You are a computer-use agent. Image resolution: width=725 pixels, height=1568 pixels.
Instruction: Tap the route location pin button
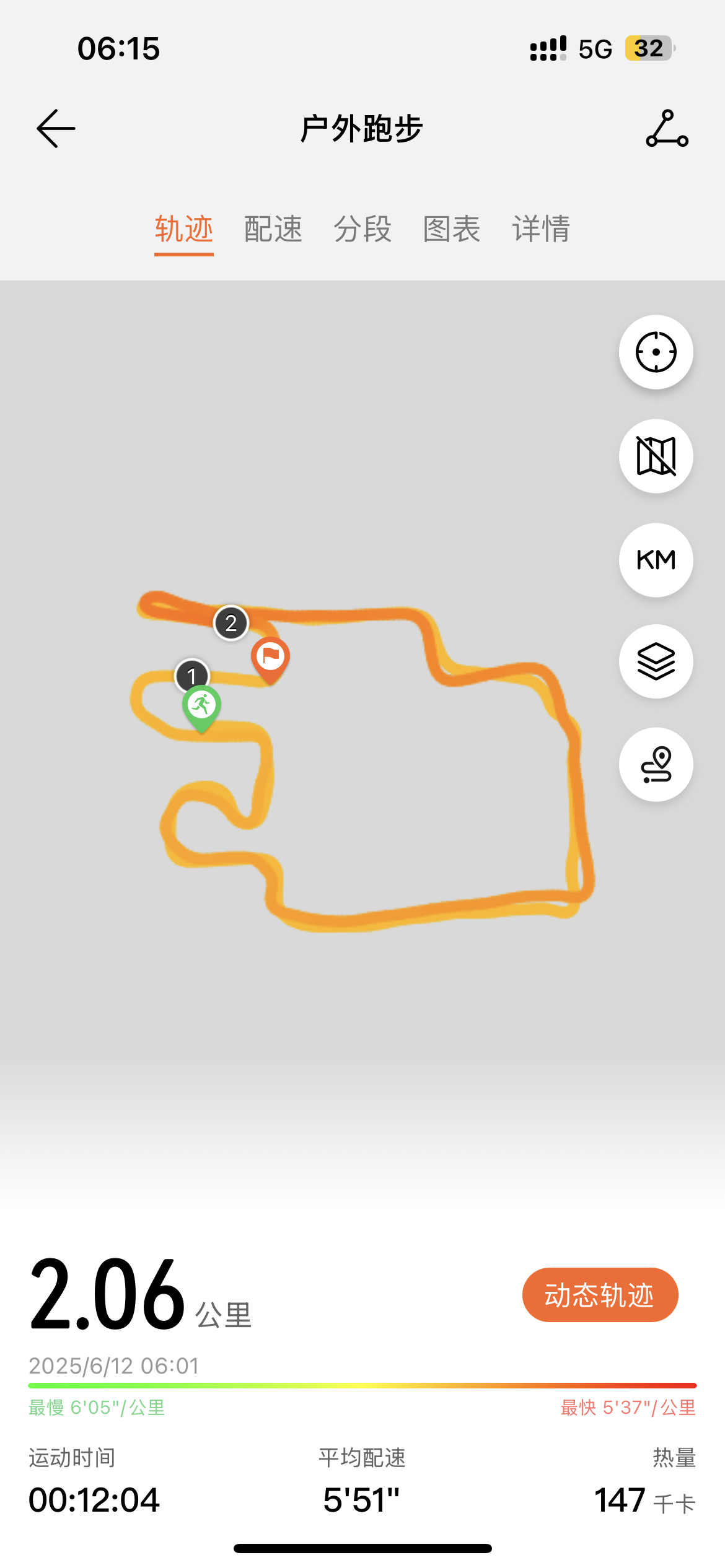pos(656,764)
